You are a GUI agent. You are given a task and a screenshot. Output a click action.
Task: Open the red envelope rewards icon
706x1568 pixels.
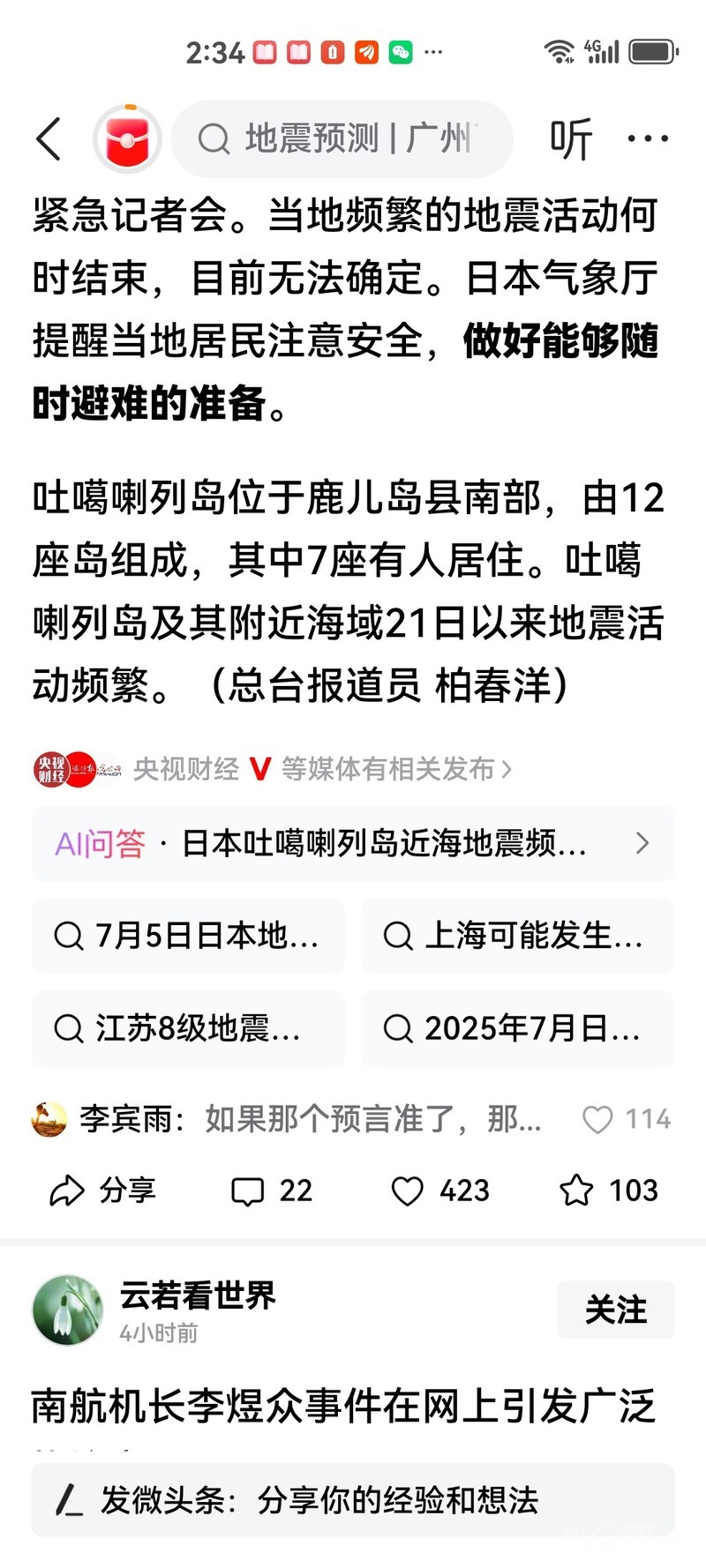(128, 139)
